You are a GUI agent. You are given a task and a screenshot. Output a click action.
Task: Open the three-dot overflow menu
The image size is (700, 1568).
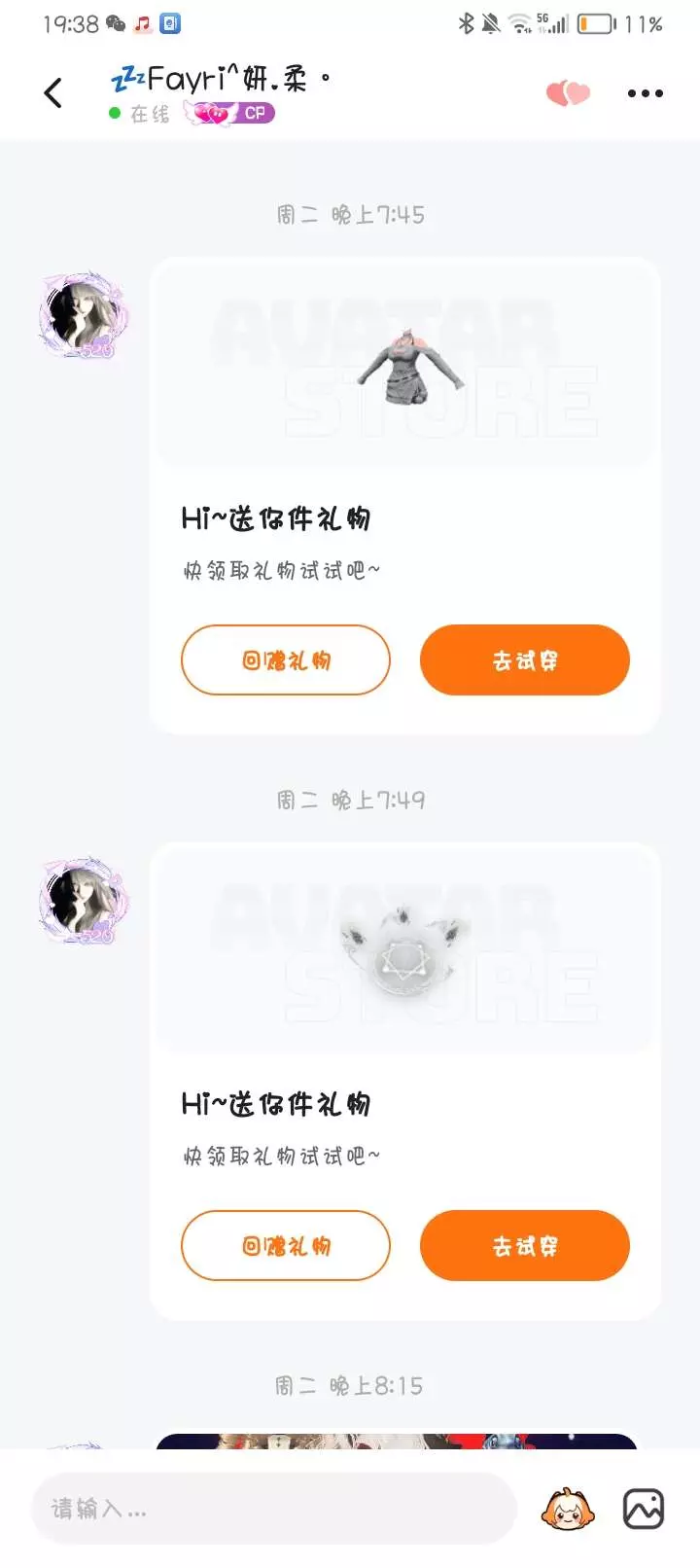[645, 93]
